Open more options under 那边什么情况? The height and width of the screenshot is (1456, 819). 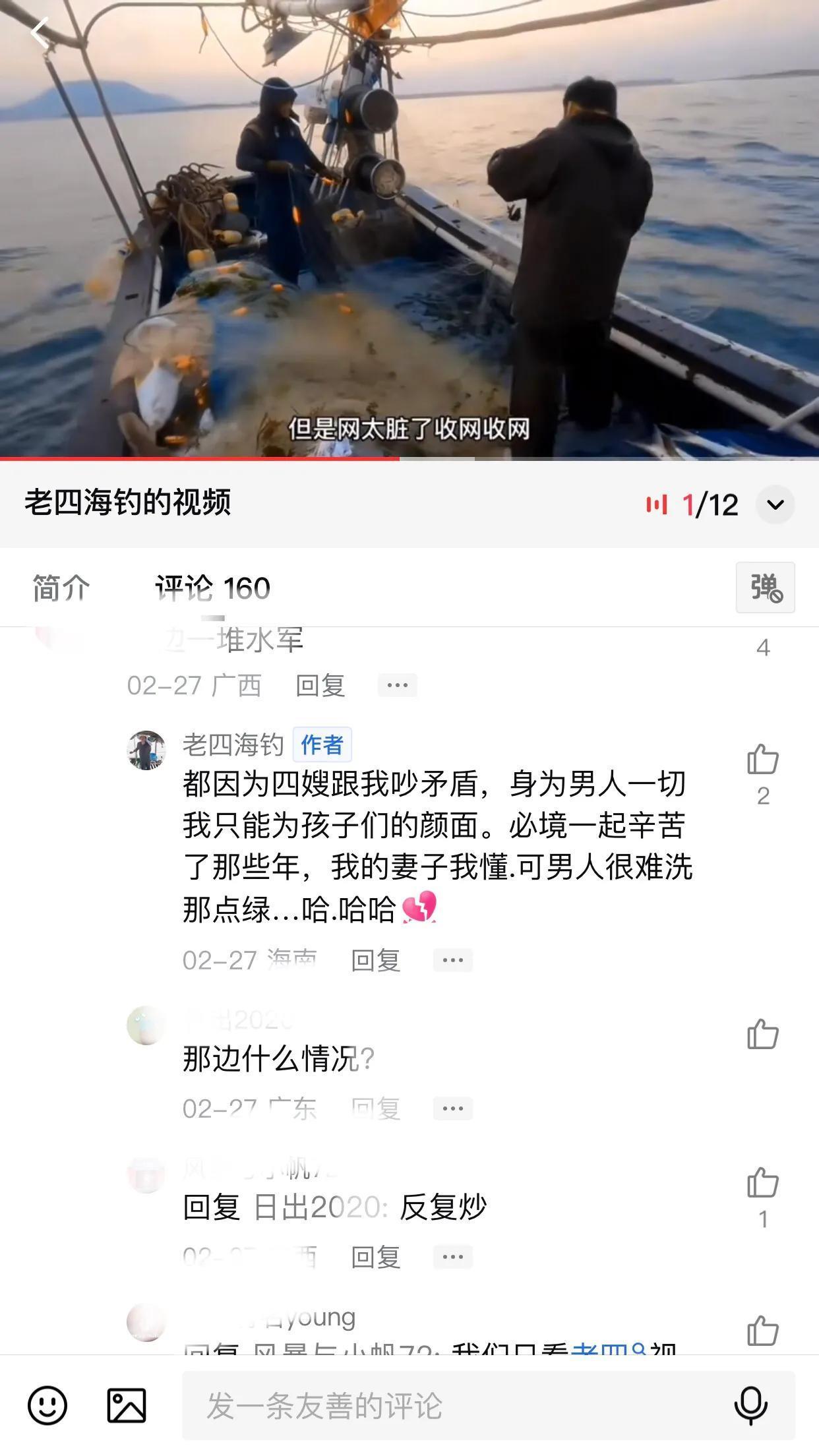click(x=452, y=1108)
